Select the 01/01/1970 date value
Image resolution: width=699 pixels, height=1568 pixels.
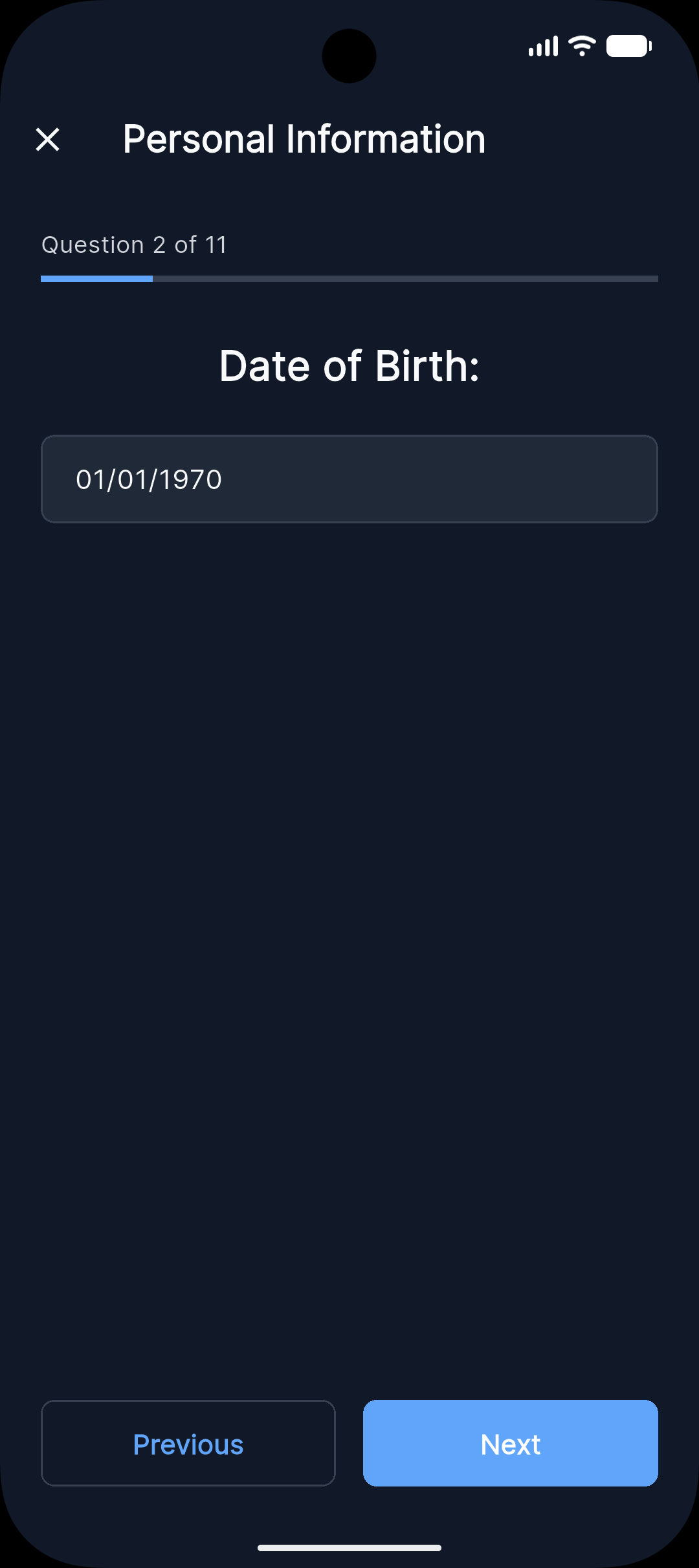(148, 479)
